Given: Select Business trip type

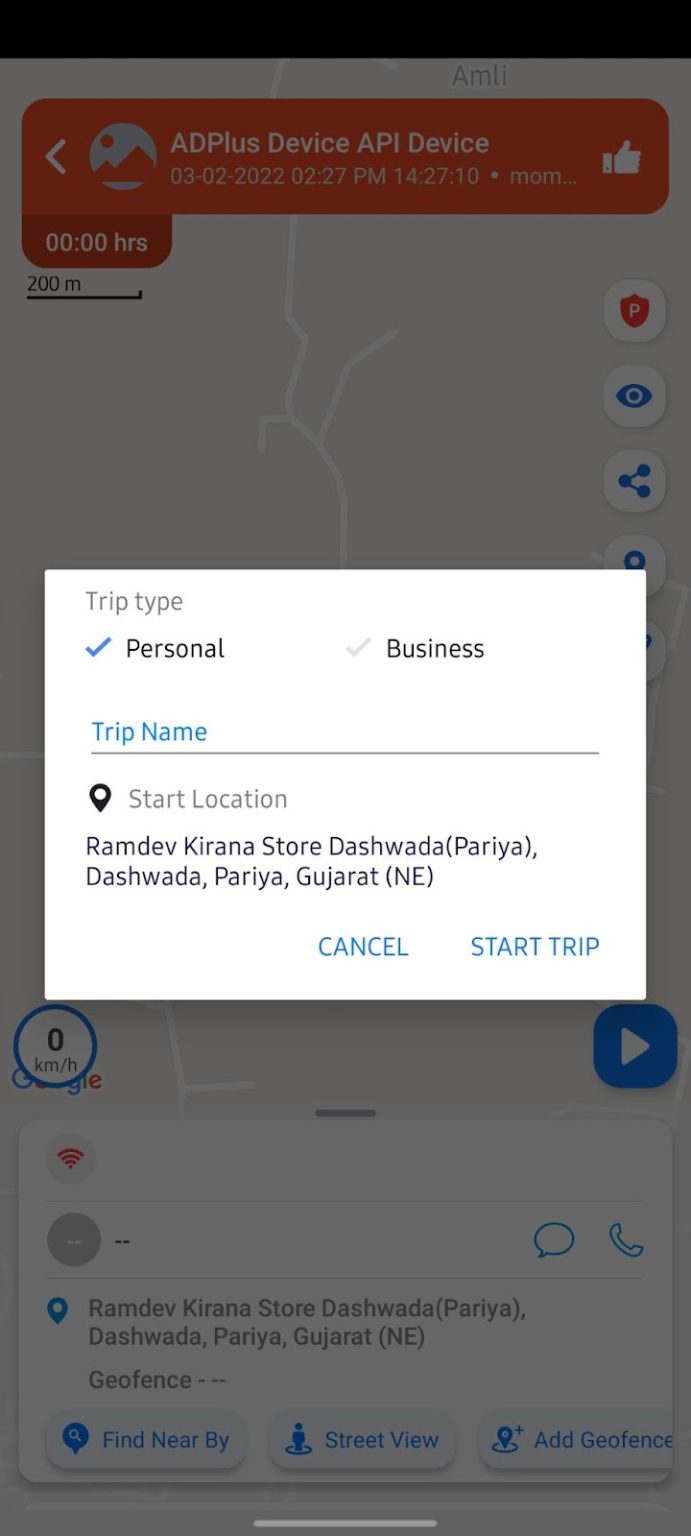Looking at the screenshot, I should tap(416, 648).
